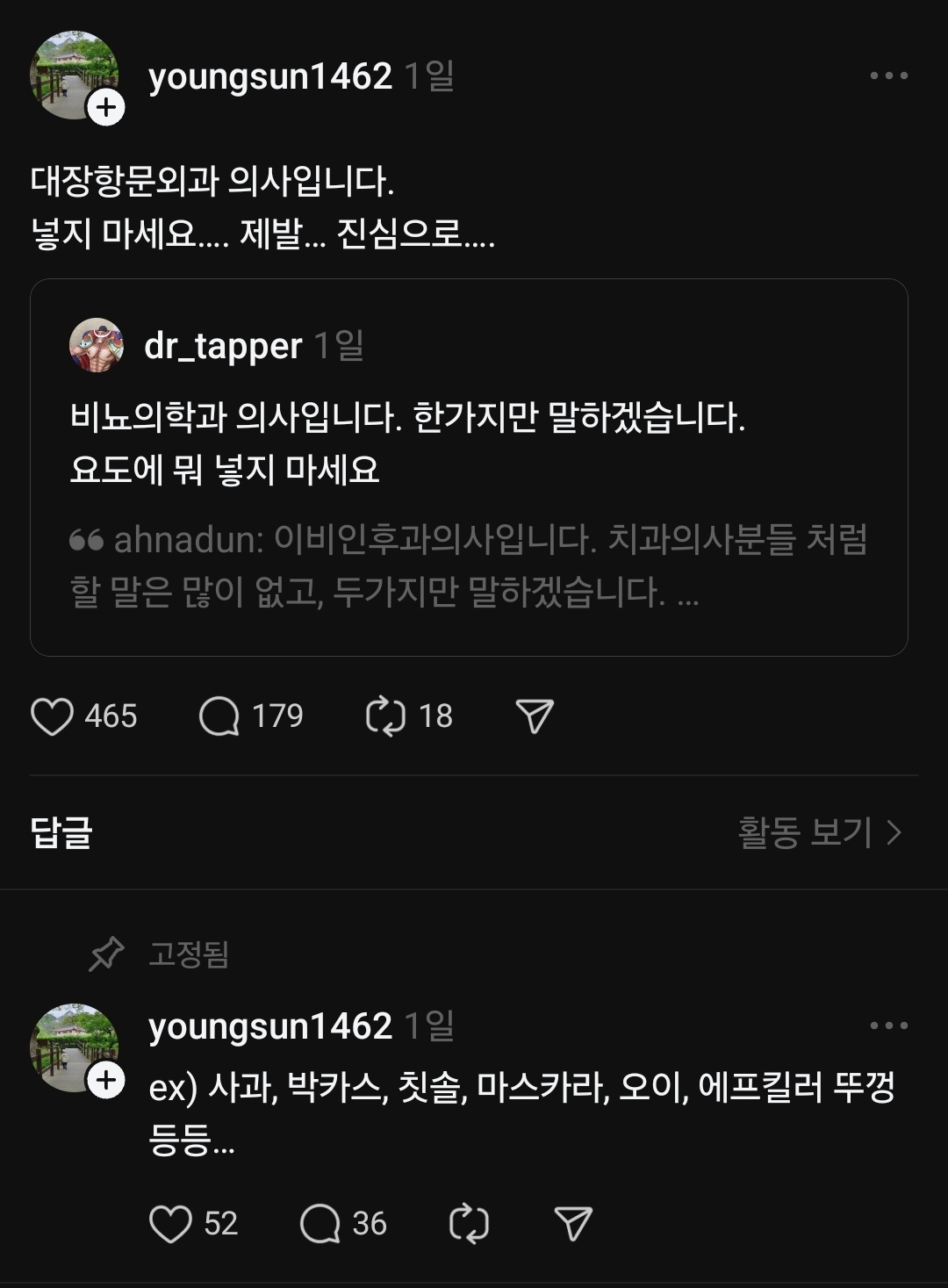Like the pinned reply with 52 likes

[x=170, y=1224]
